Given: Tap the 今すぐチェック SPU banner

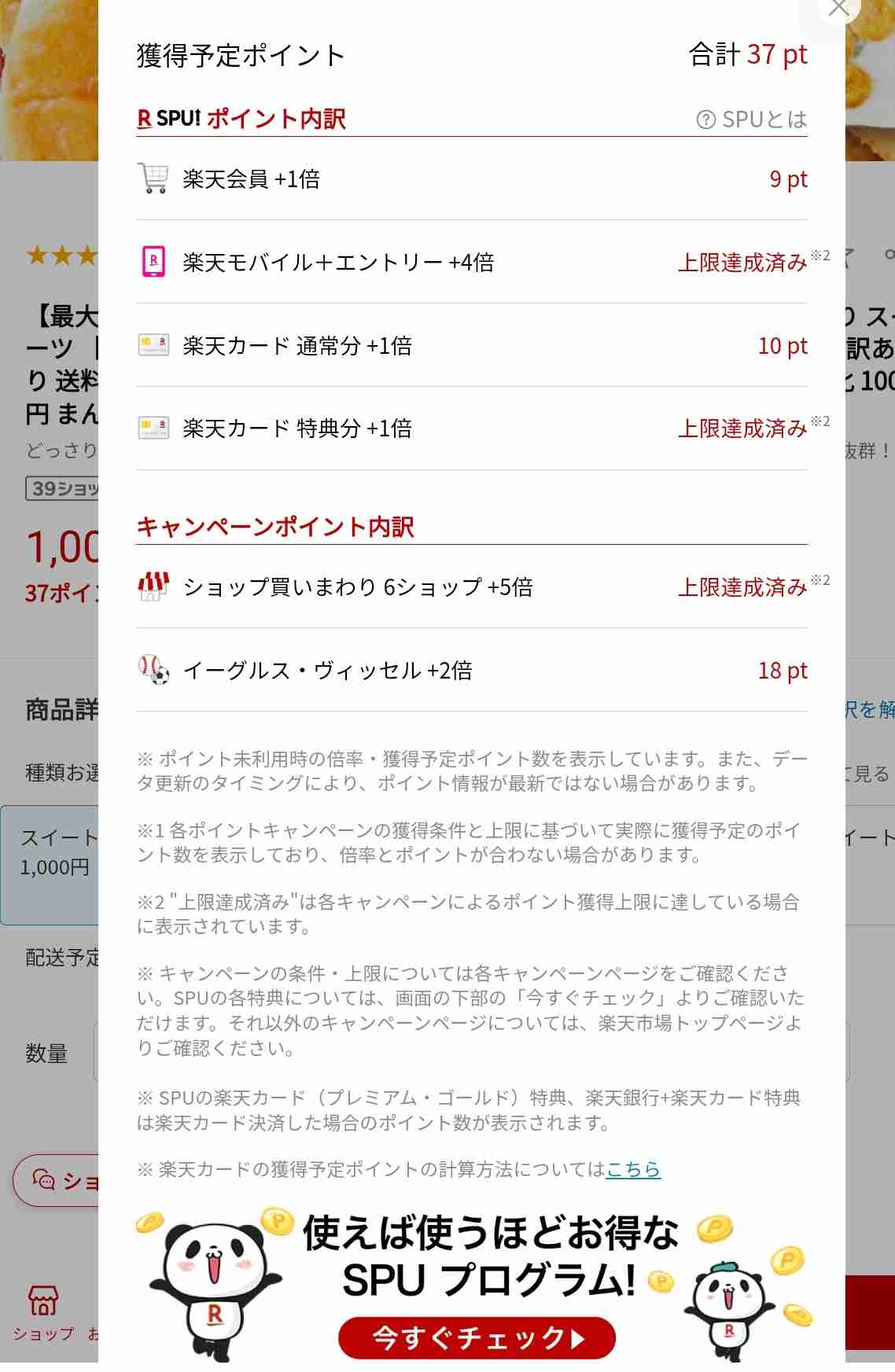Looking at the screenshot, I should pyautogui.click(x=477, y=1337).
